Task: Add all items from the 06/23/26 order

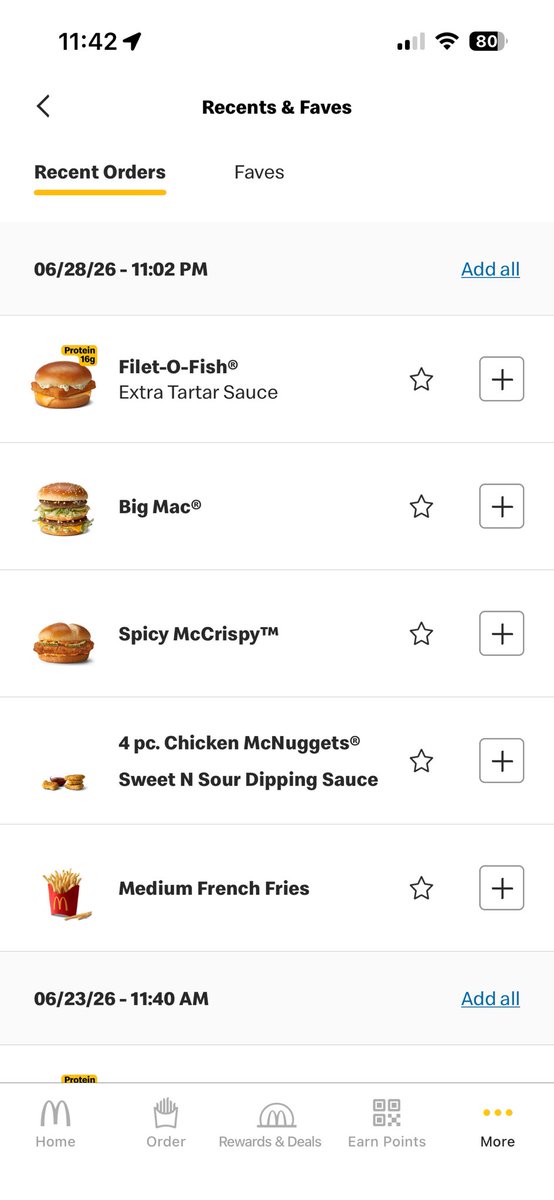Action: 490,998
